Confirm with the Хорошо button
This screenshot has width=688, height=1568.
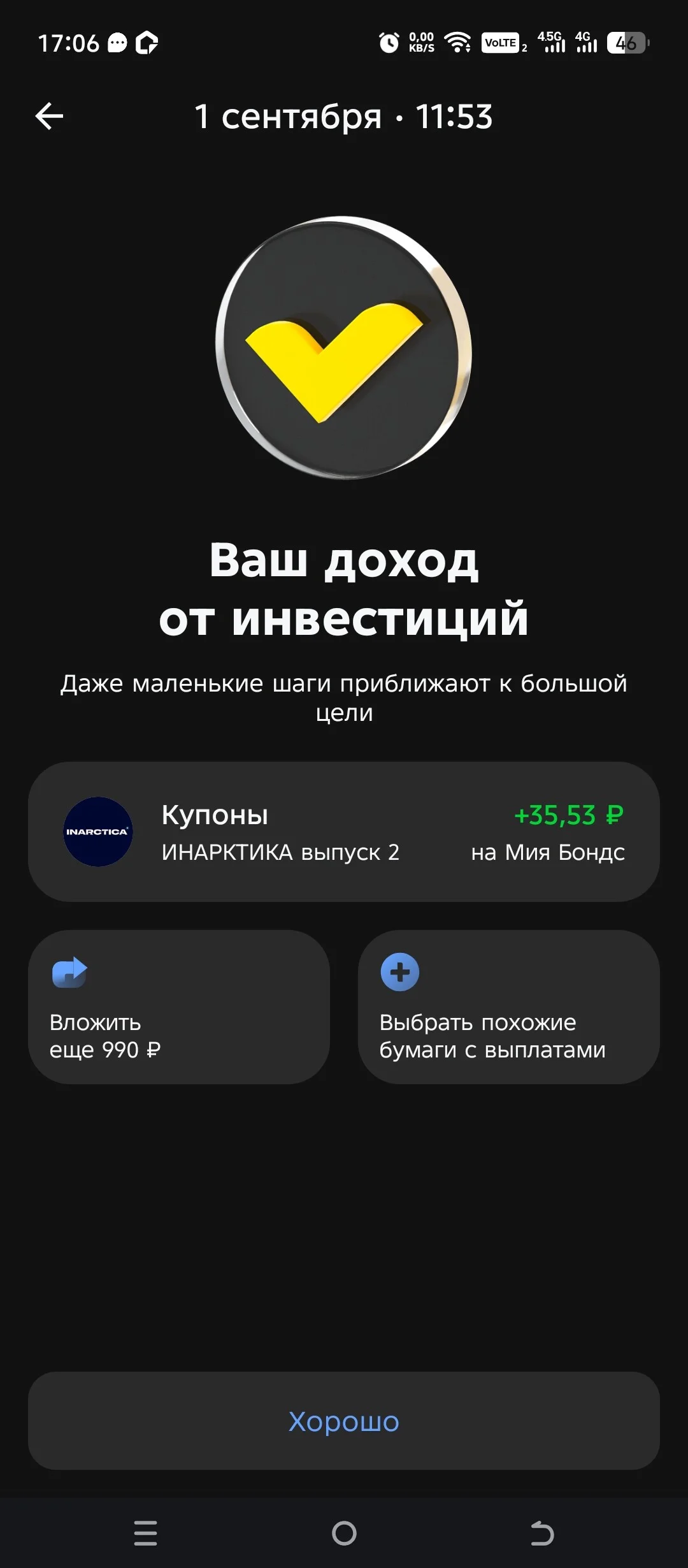[x=344, y=1421]
